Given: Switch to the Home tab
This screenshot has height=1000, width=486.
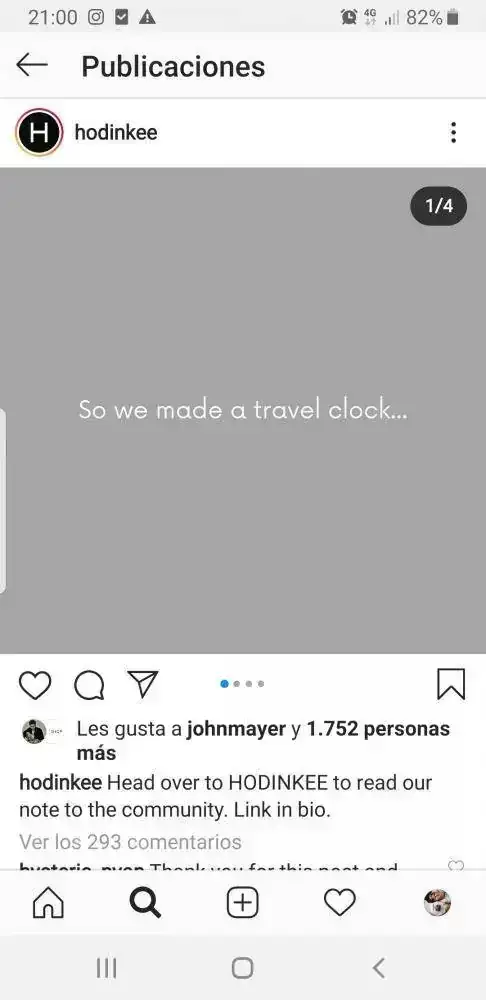Looking at the screenshot, I should click(48, 903).
